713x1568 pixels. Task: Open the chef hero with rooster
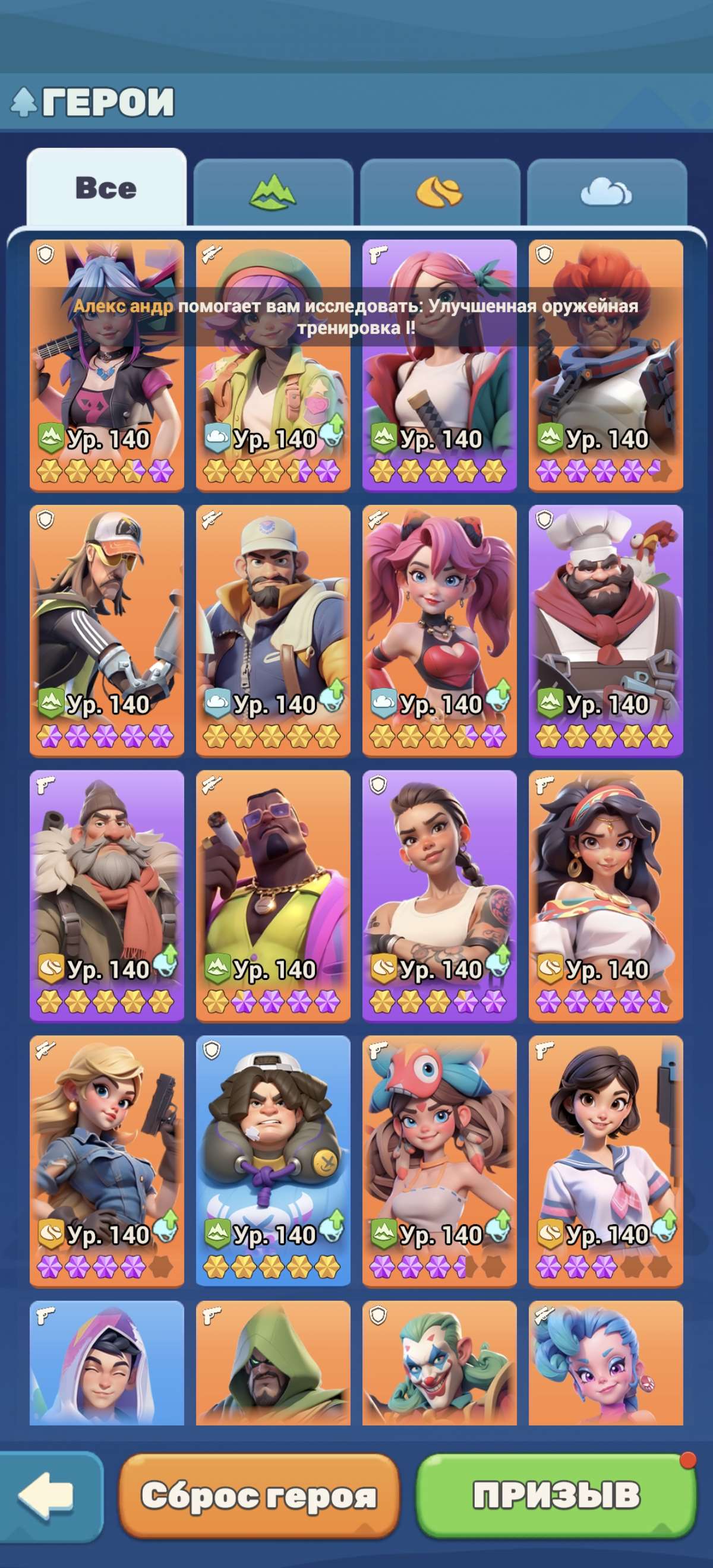[606, 631]
